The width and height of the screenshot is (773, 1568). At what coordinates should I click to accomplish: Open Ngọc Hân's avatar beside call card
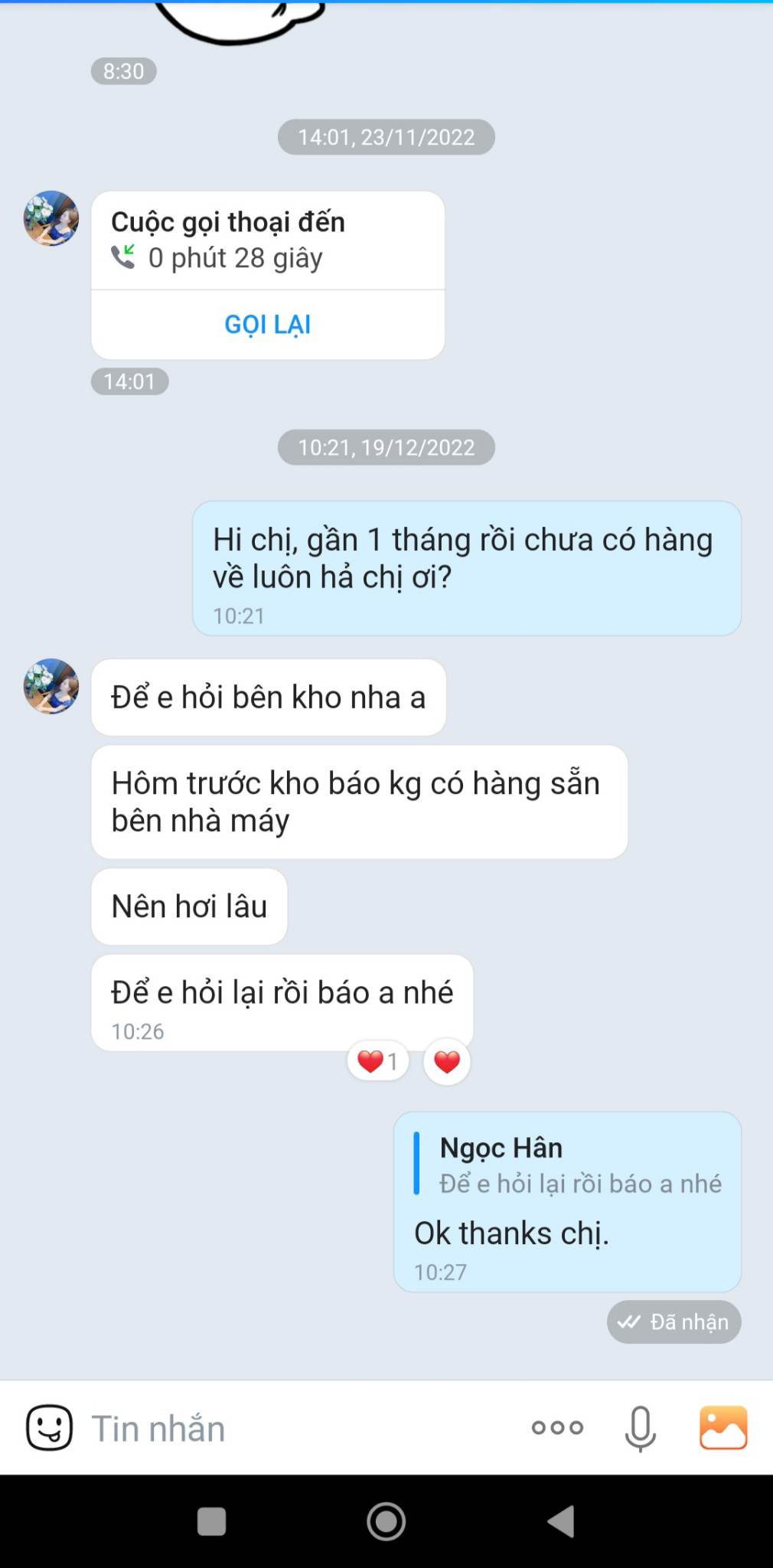51,218
